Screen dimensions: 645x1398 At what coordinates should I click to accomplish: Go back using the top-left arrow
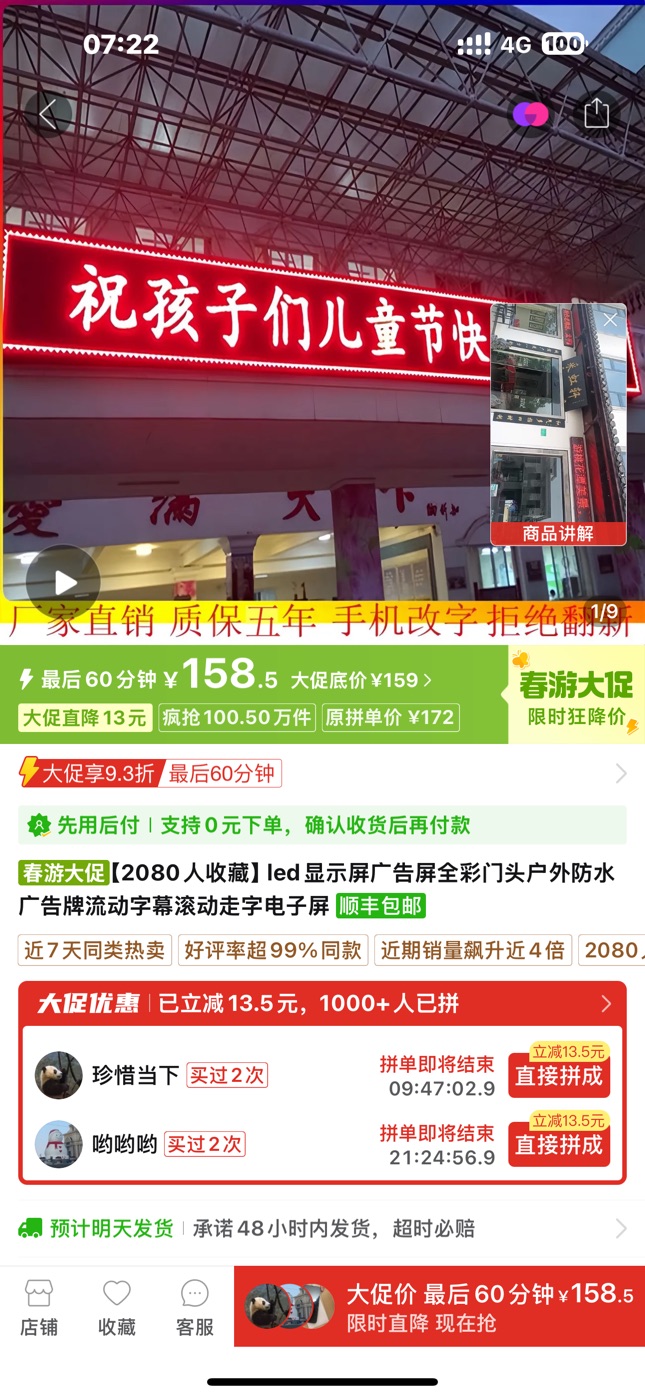(x=47, y=113)
